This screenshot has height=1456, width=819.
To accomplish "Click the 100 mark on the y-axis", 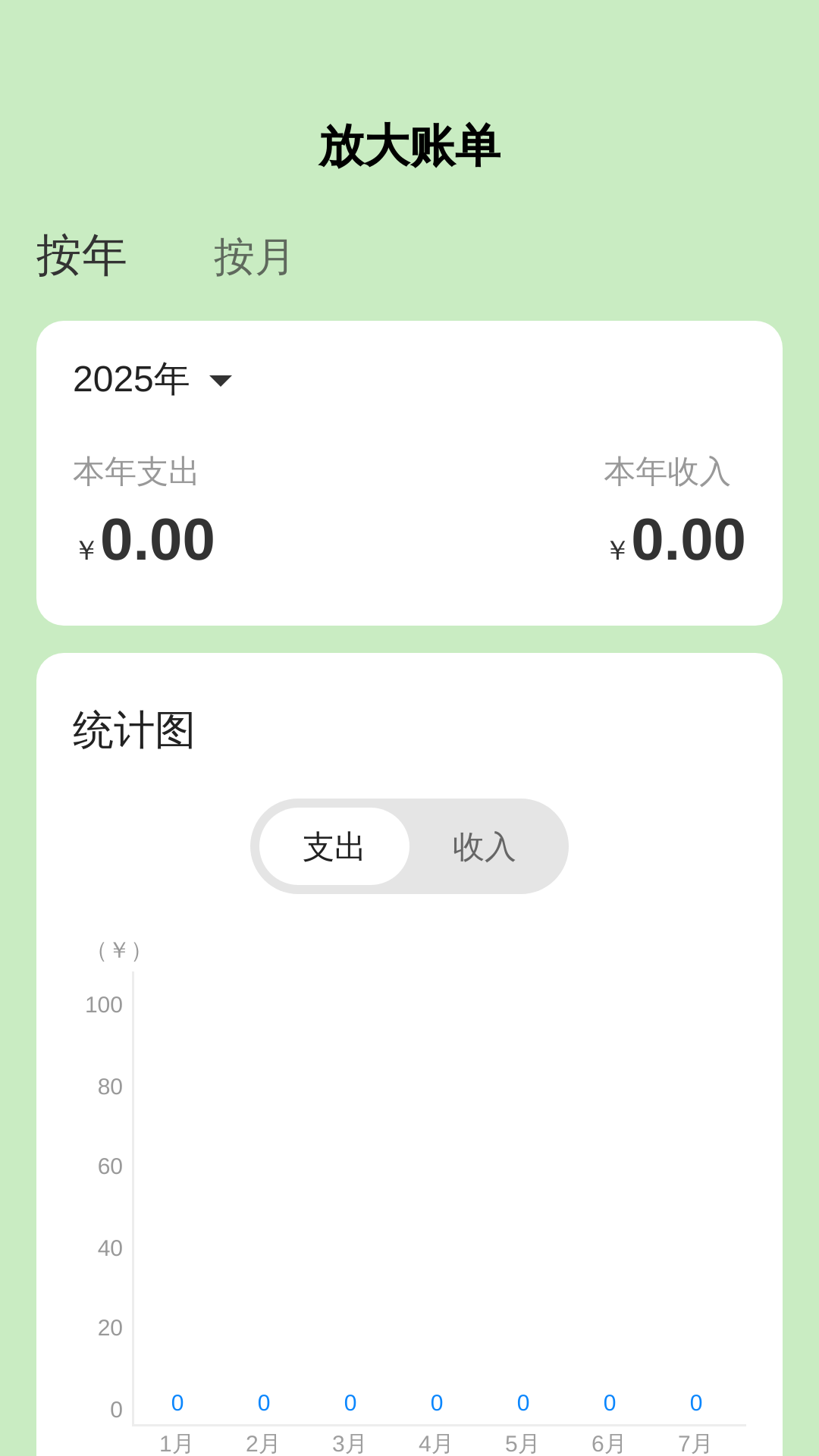I will pos(103,1004).
